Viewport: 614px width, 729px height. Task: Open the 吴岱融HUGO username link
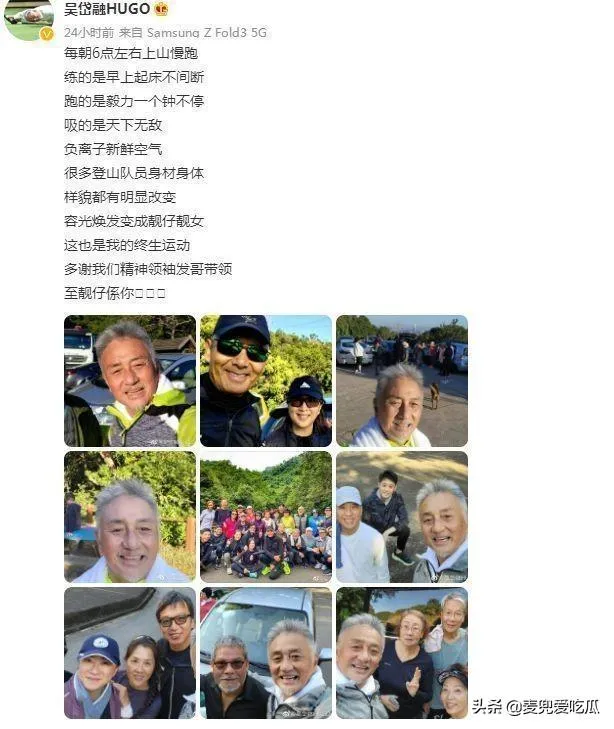pyautogui.click(x=107, y=9)
